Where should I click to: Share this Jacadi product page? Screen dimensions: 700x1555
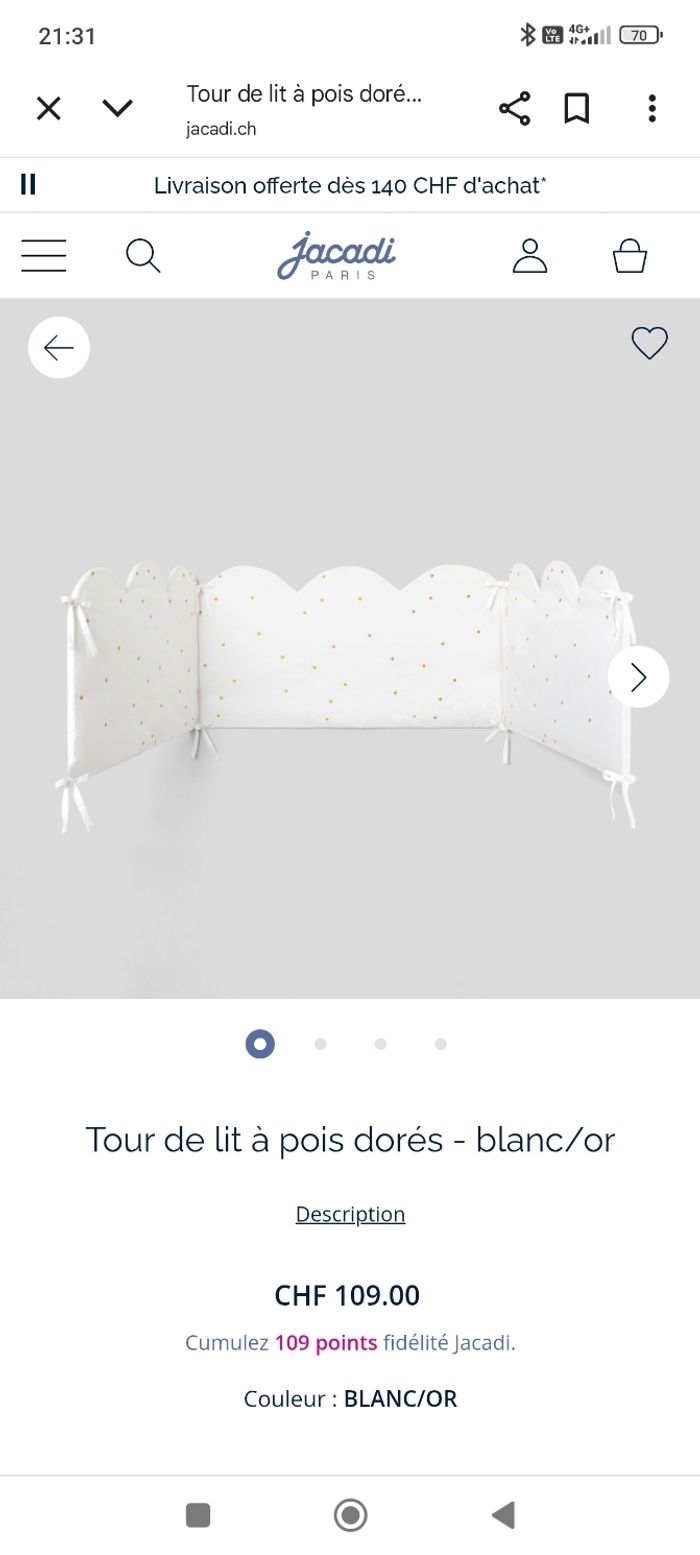(514, 108)
